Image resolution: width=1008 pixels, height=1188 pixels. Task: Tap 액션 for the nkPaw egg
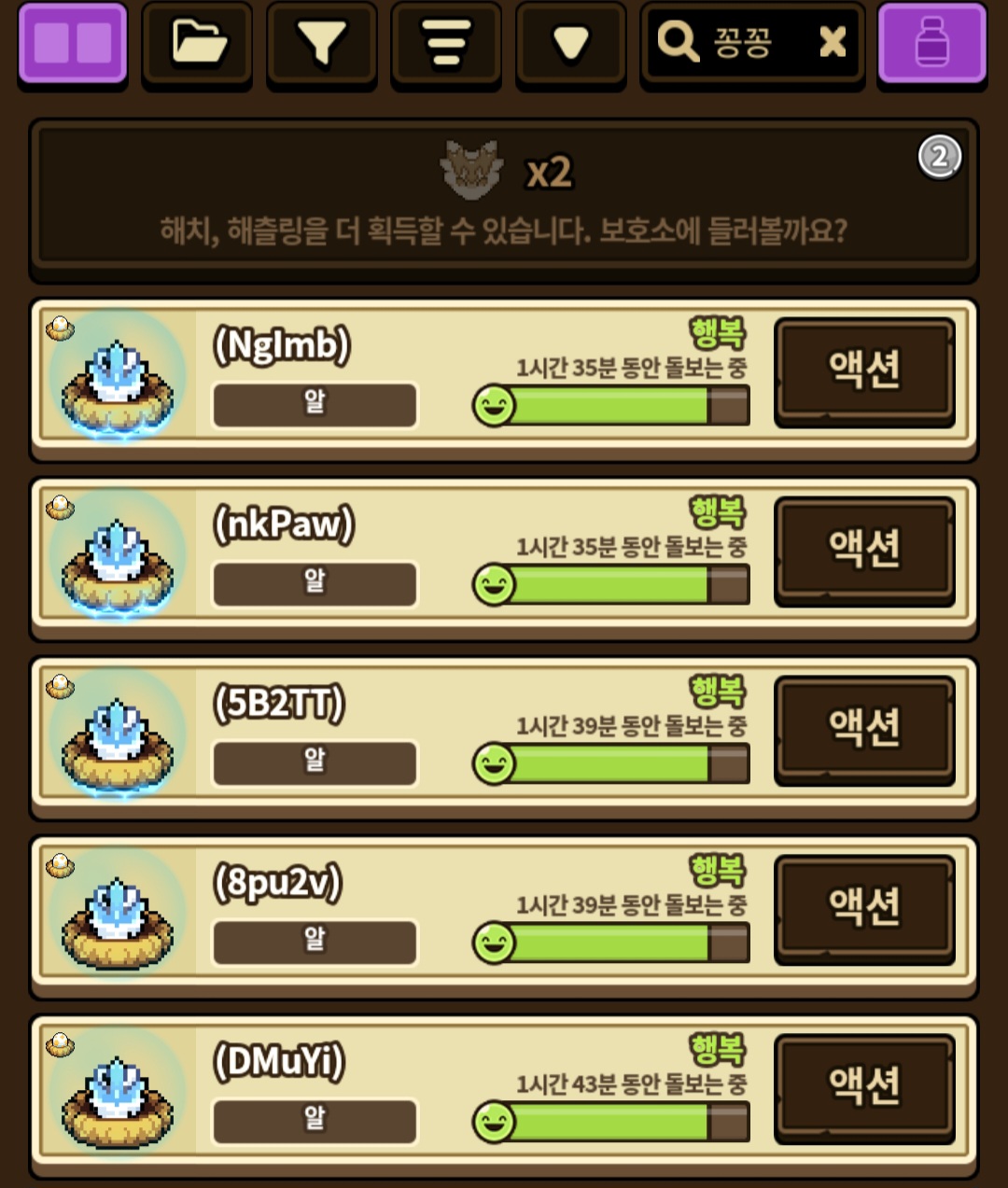[x=864, y=550]
